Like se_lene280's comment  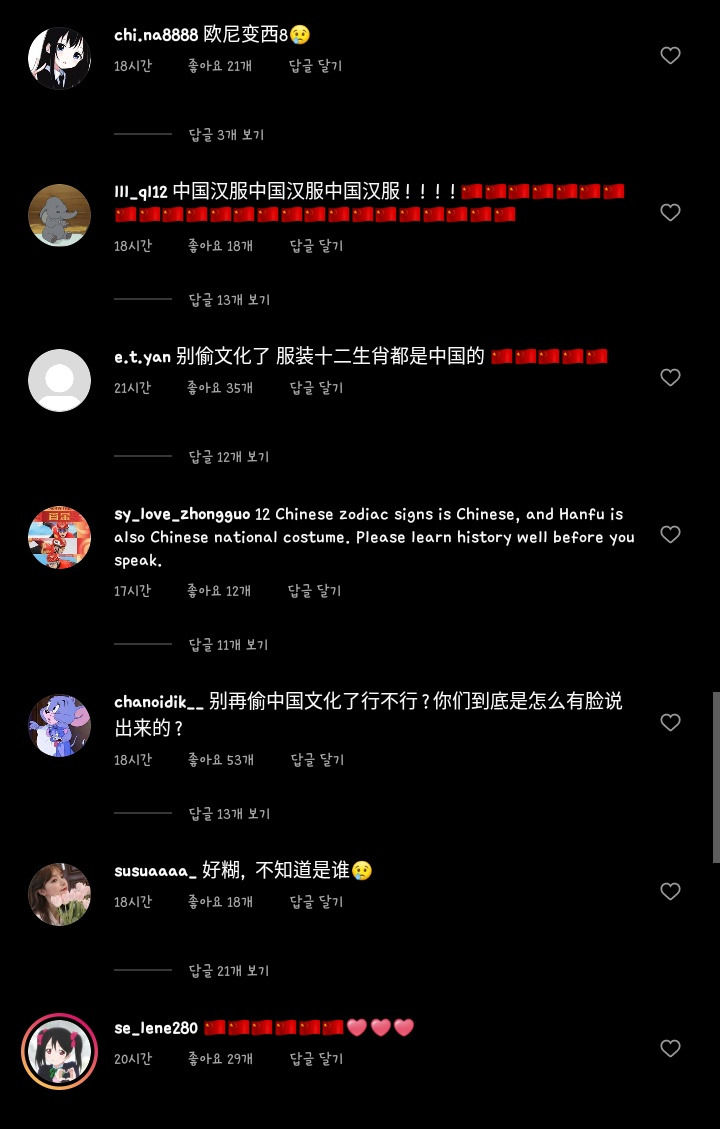tap(670, 1049)
